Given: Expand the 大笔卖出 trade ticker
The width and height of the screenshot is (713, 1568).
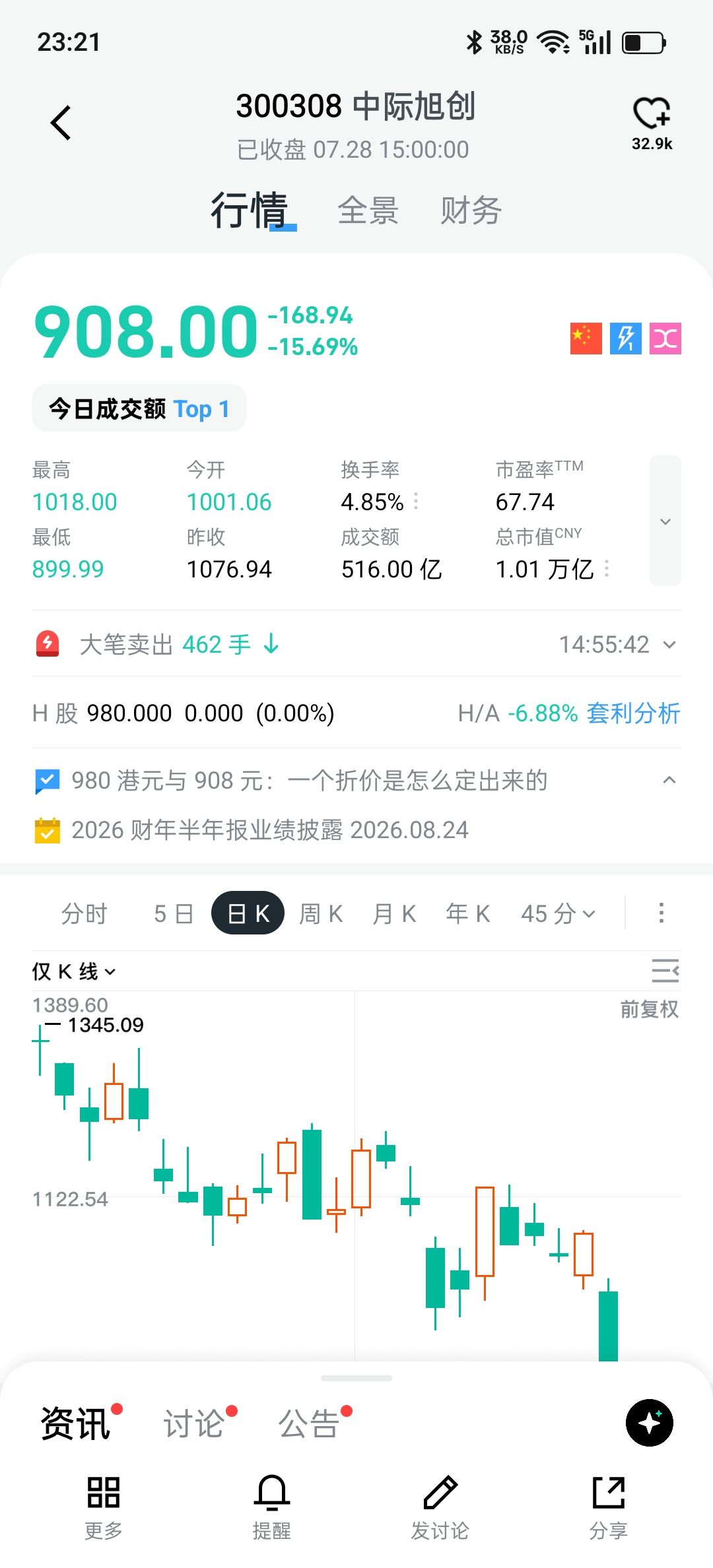Looking at the screenshot, I should click(669, 644).
